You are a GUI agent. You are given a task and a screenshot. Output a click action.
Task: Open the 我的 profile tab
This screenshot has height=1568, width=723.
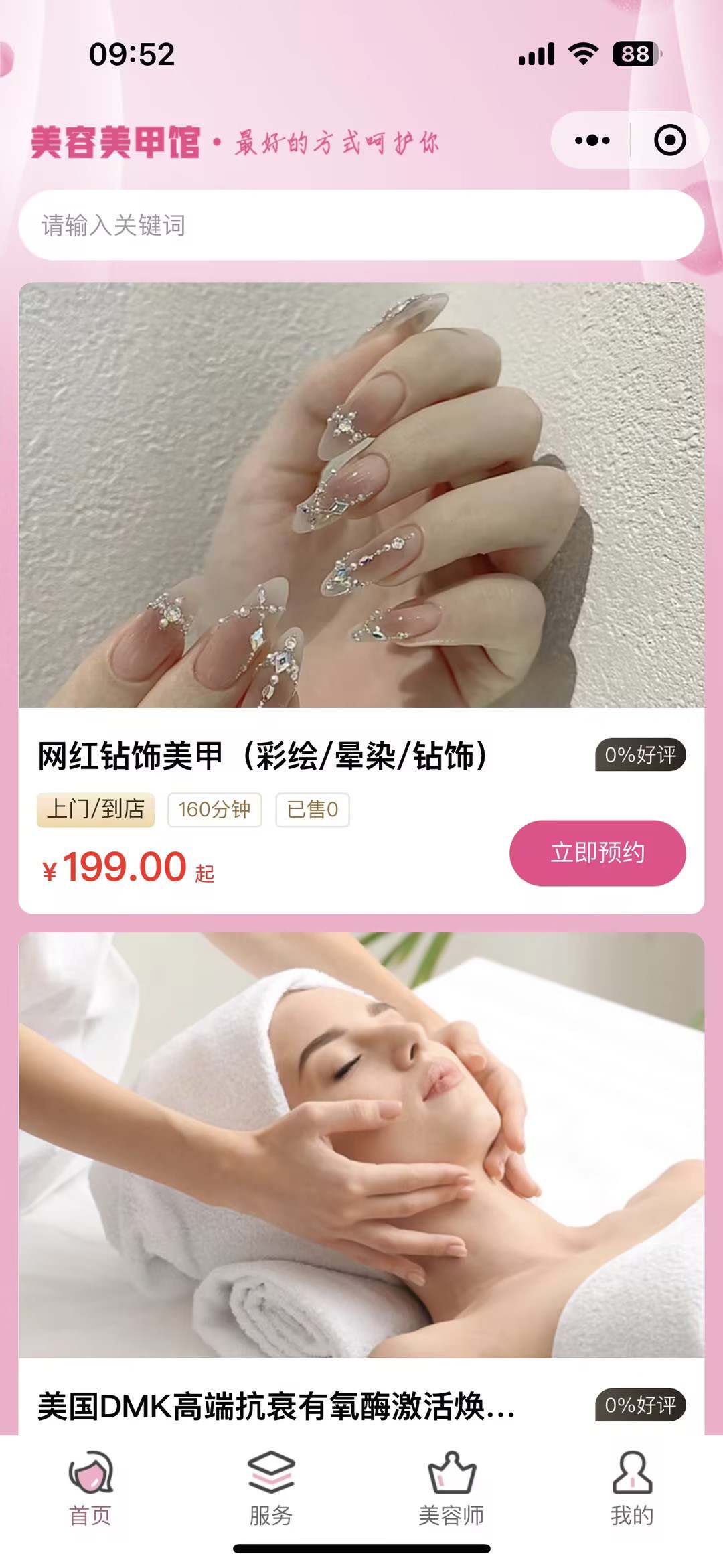632,1488
